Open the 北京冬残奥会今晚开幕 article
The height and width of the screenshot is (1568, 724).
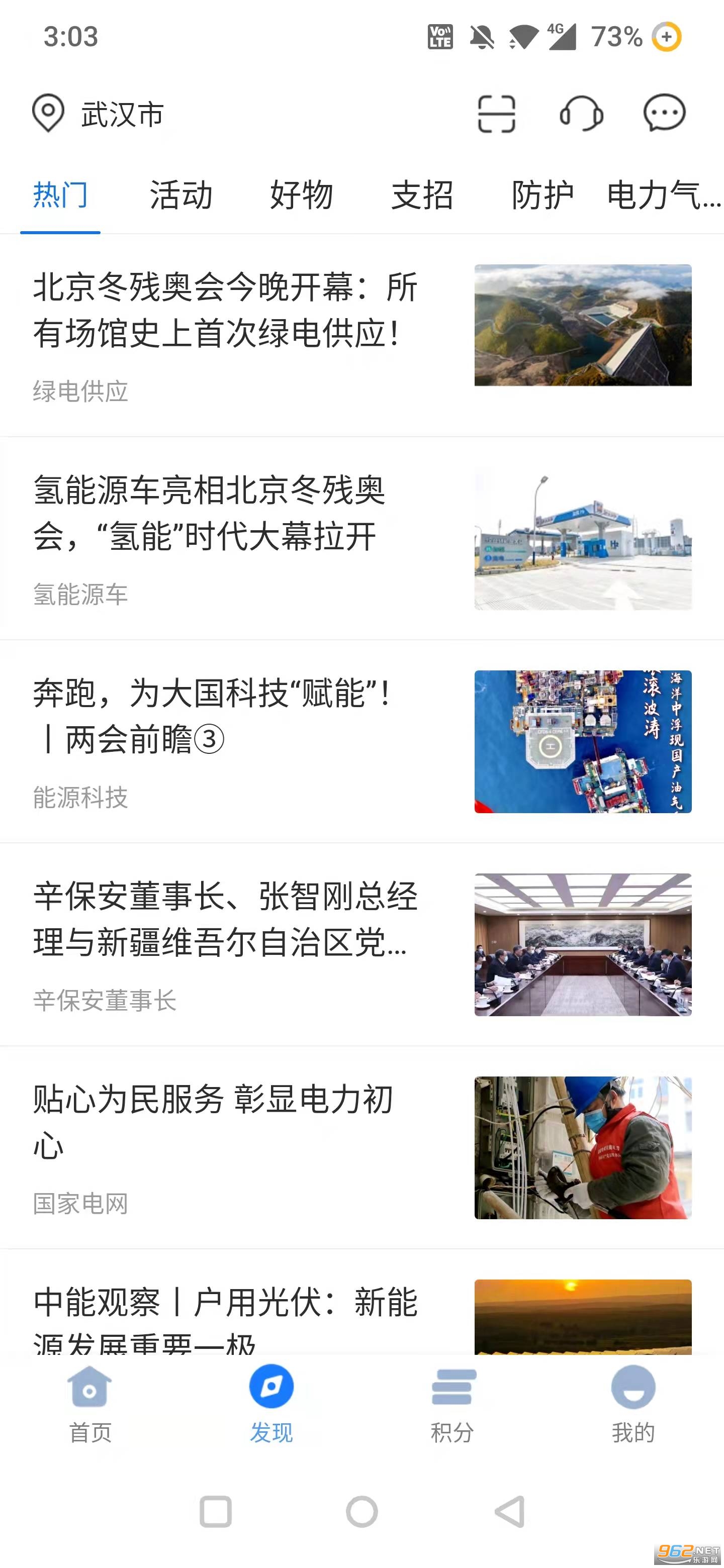point(225,311)
